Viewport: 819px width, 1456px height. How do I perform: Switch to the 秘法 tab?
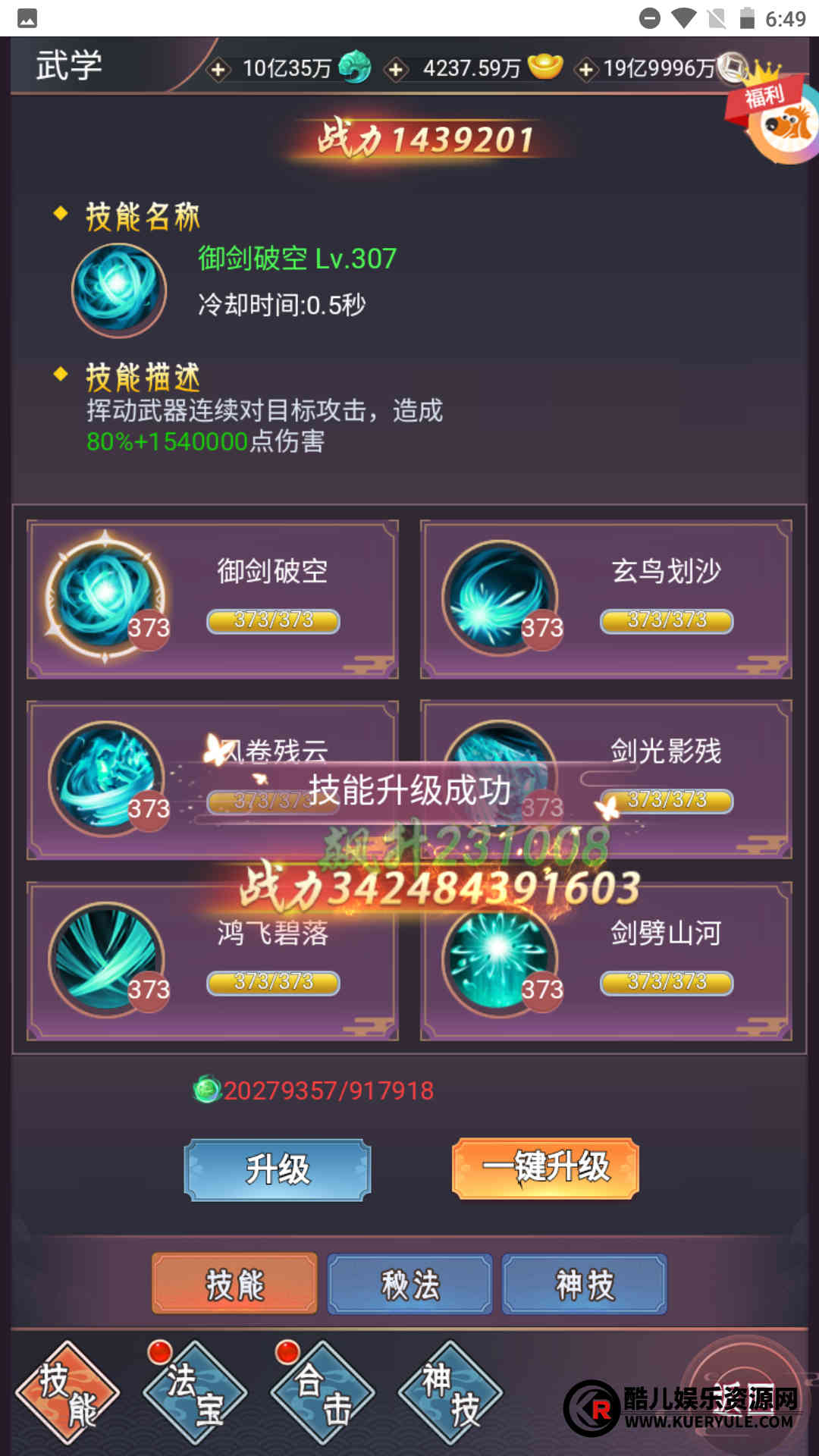click(409, 1285)
